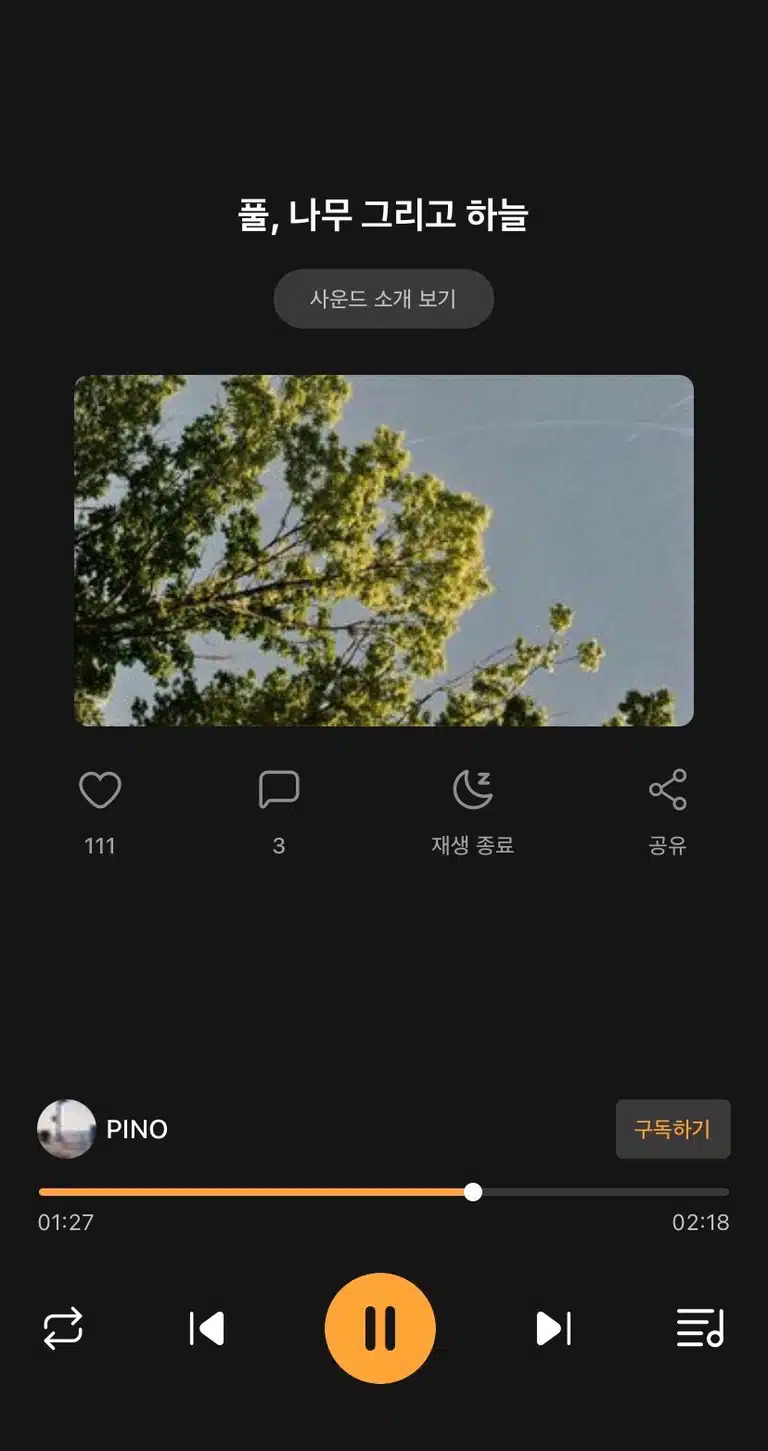This screenshot has width=768, height=1451.
Task: Open the comments speech bubble
Action: 279,790
